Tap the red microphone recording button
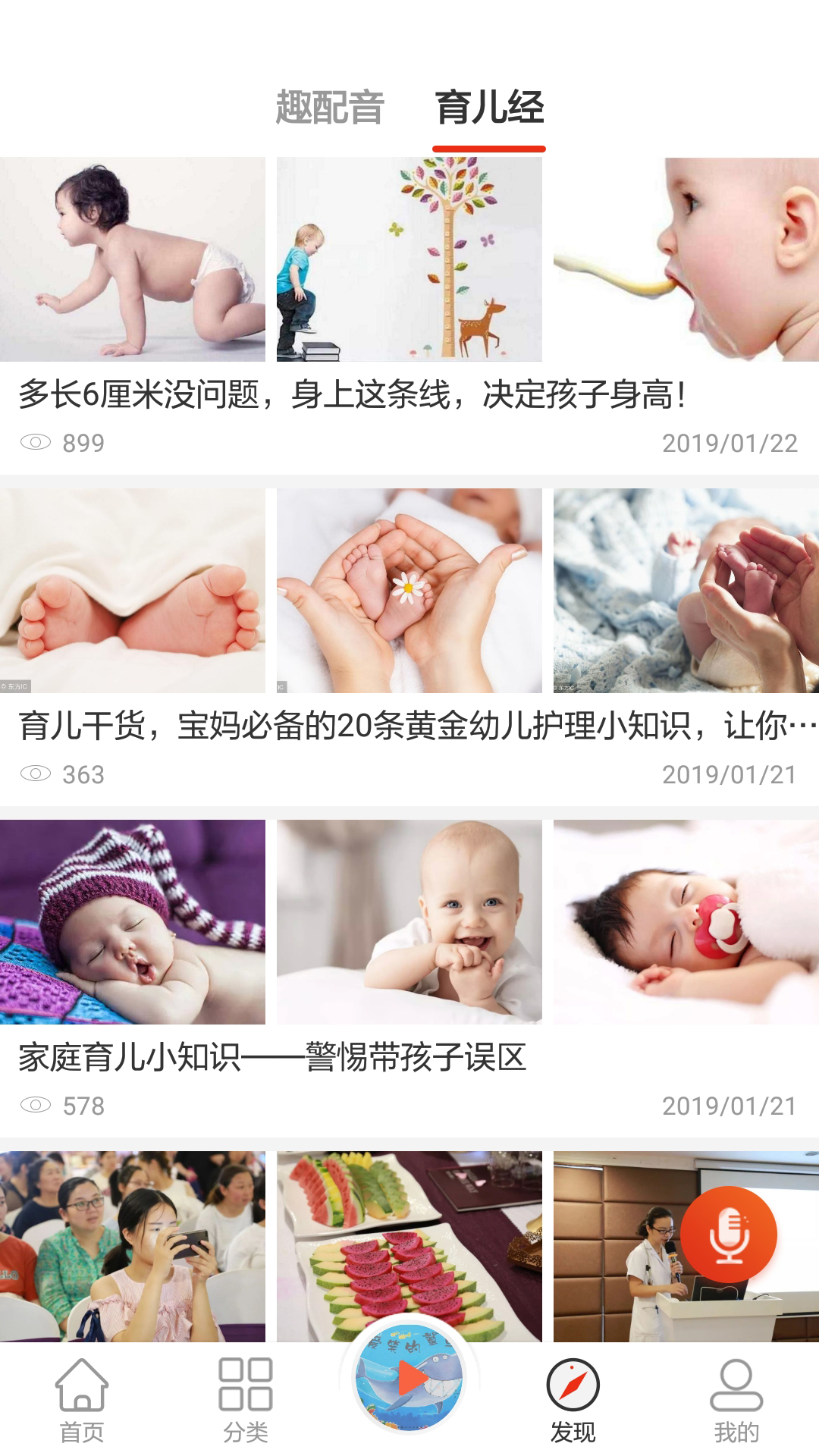This screenshot has width=819, height=1456. coord(728,1235)
